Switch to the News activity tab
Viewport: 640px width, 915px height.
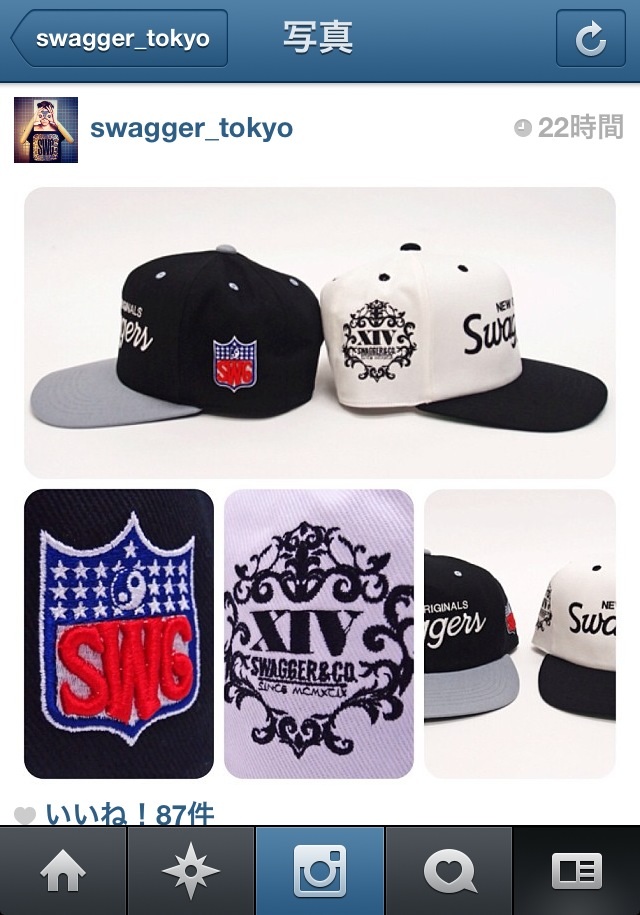(x=449, y=872)
